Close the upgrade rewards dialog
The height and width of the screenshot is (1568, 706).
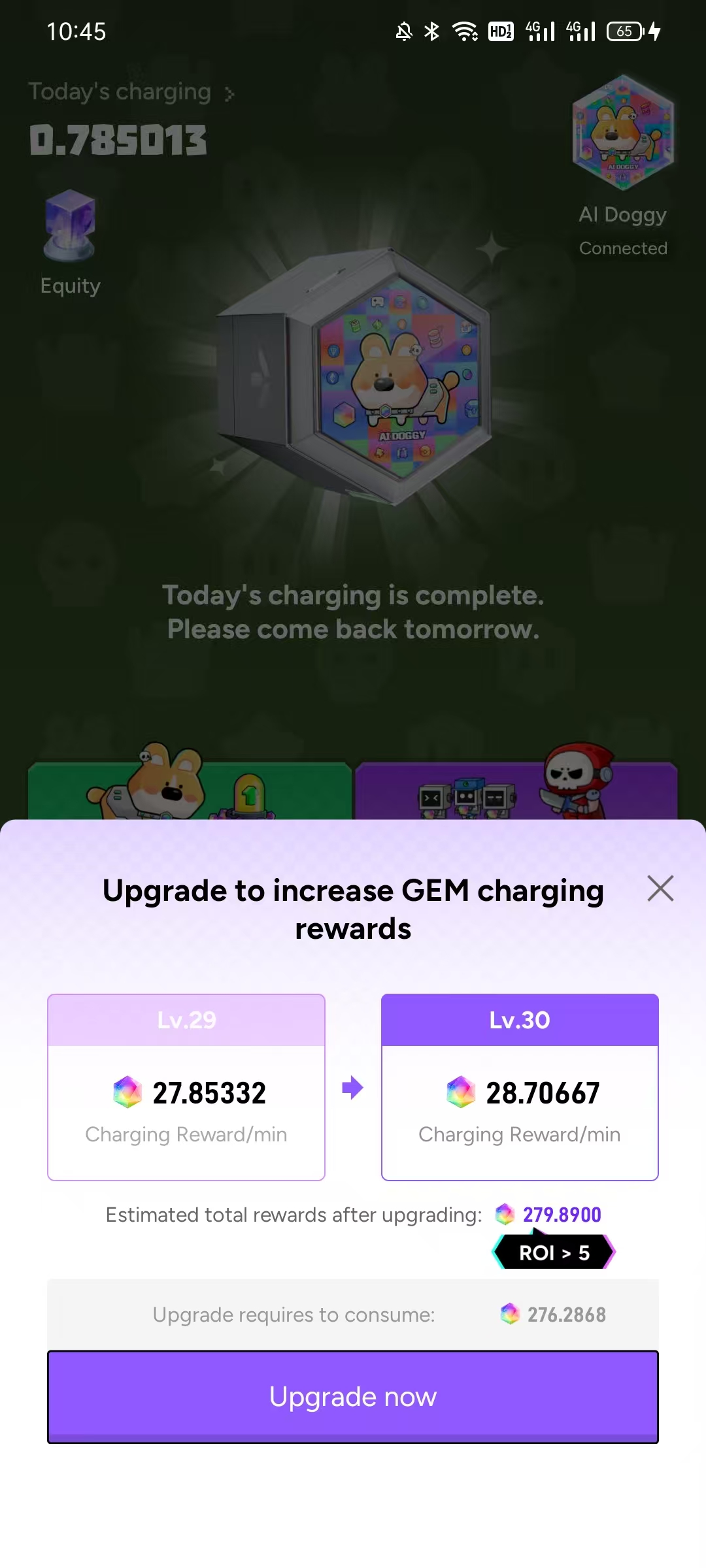tap(660, 889)
